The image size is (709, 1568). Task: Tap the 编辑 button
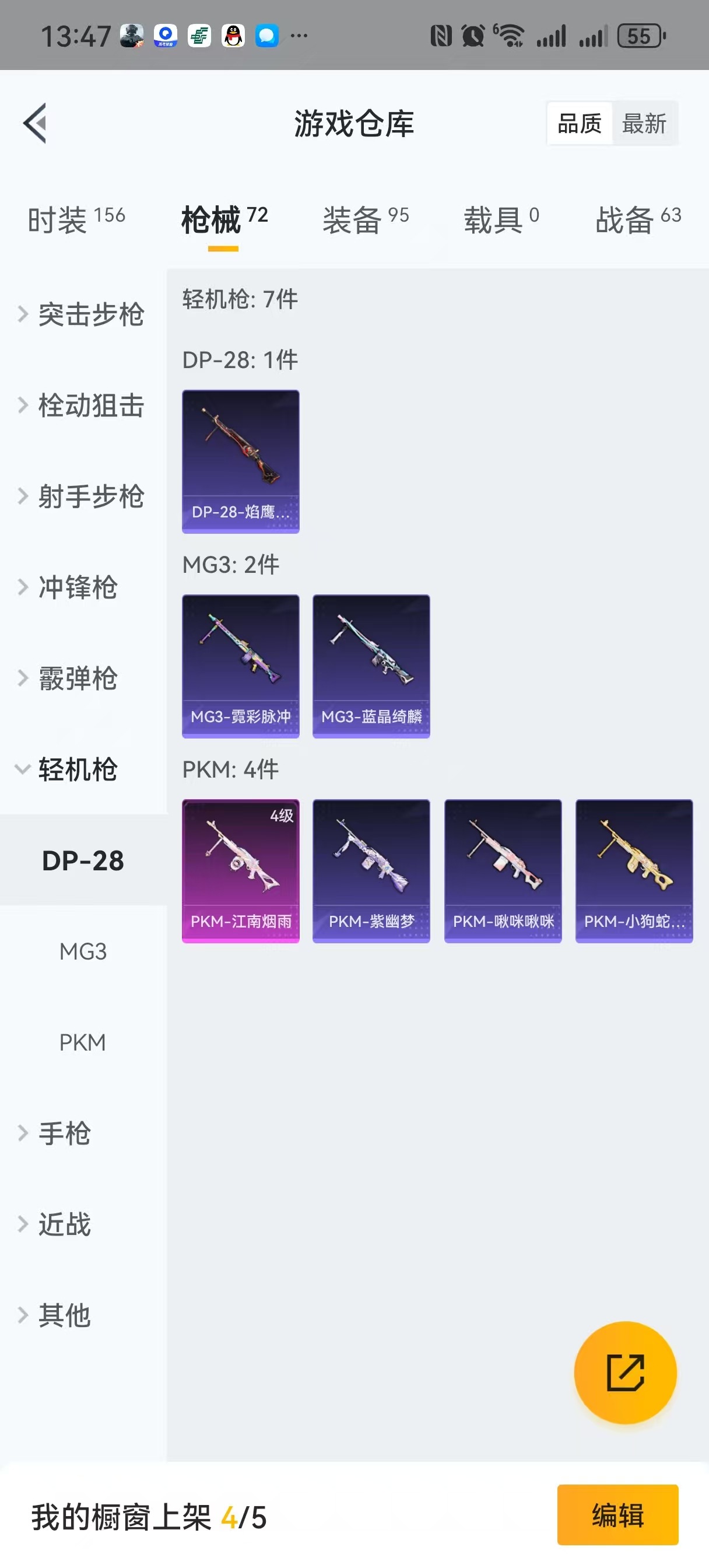pyautogui.click(x=617, y=1515)
